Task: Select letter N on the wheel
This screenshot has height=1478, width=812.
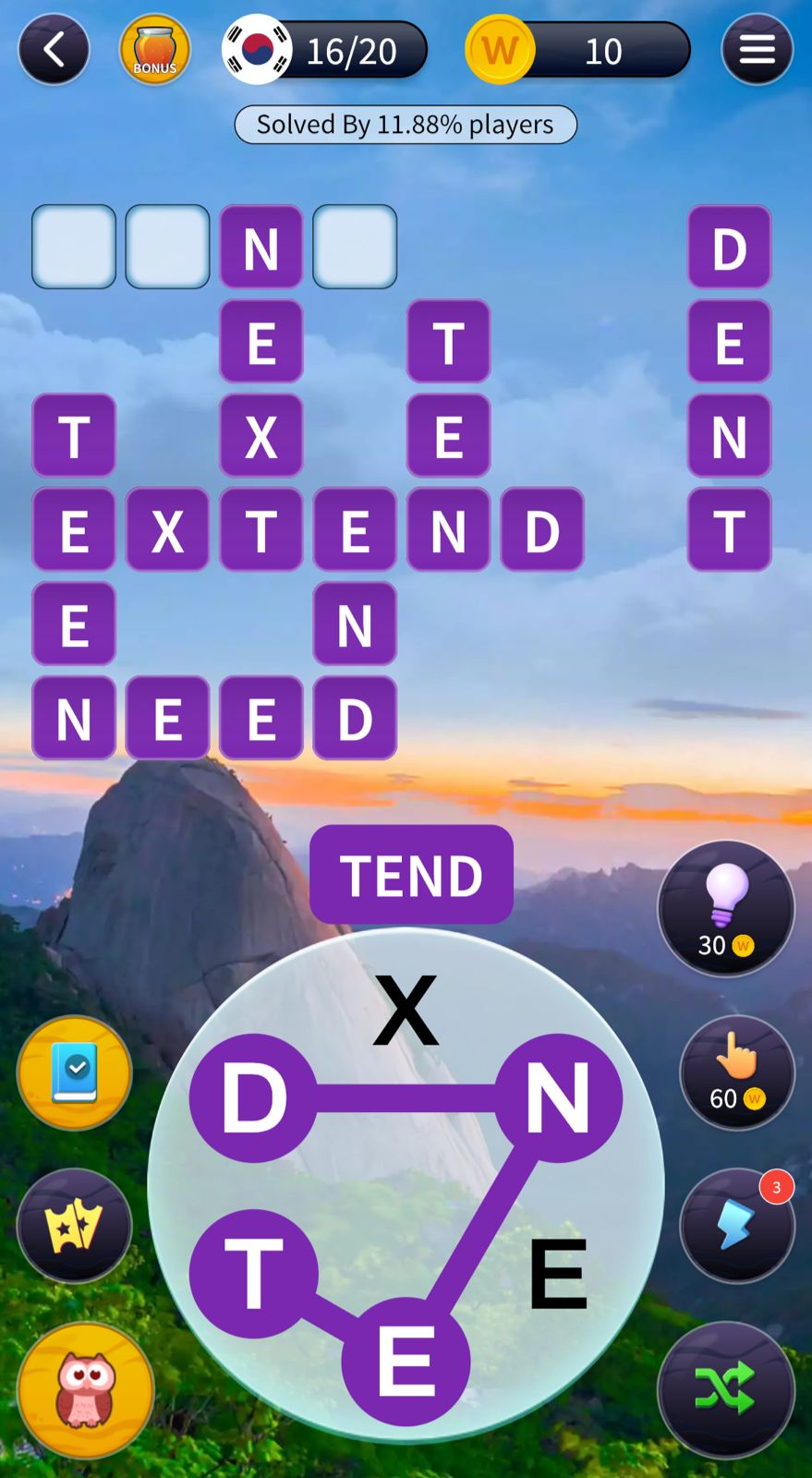Action: click(558, 1097)
